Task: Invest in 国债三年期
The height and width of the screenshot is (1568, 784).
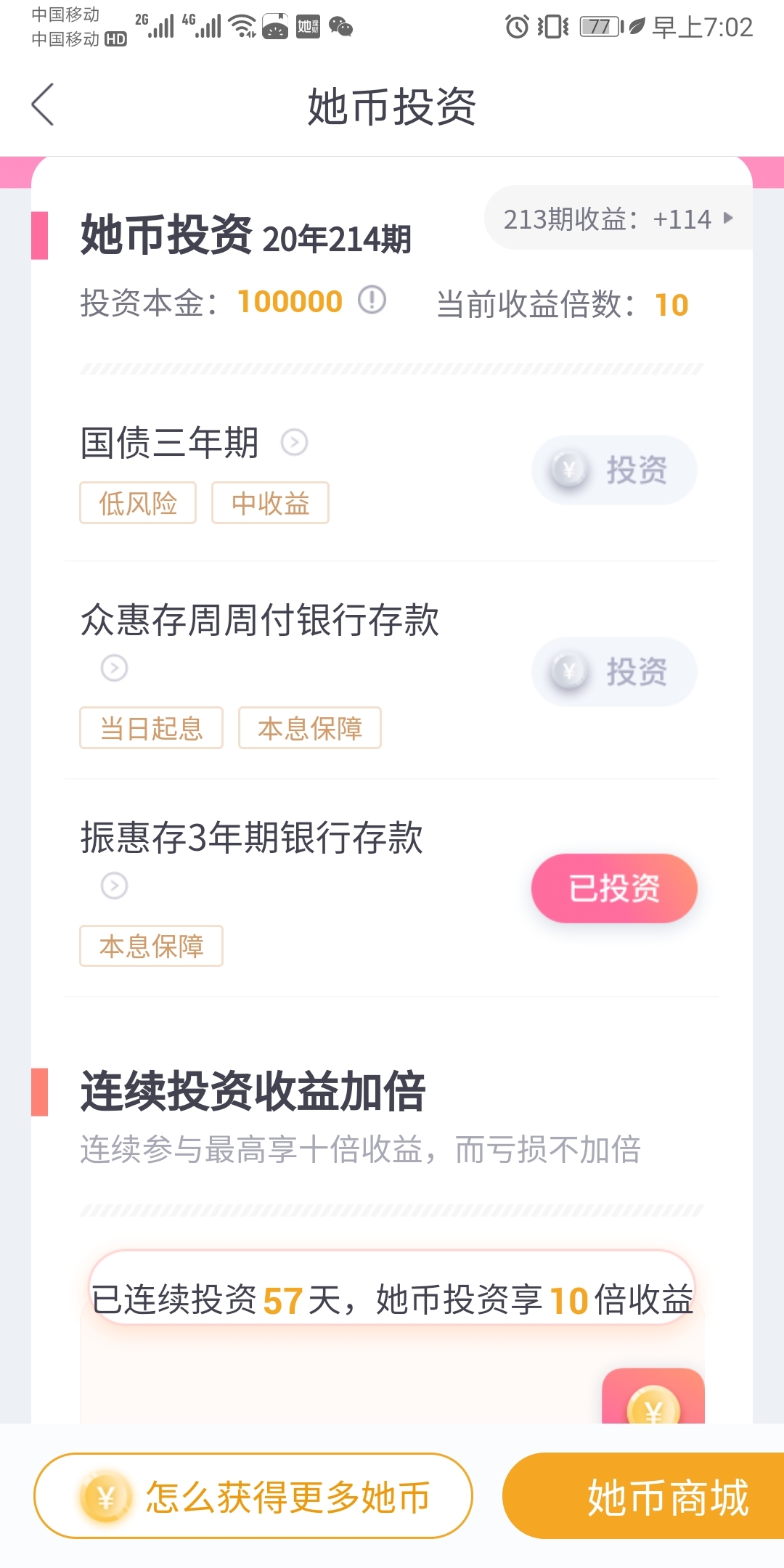Action: (x=614, y=470)
